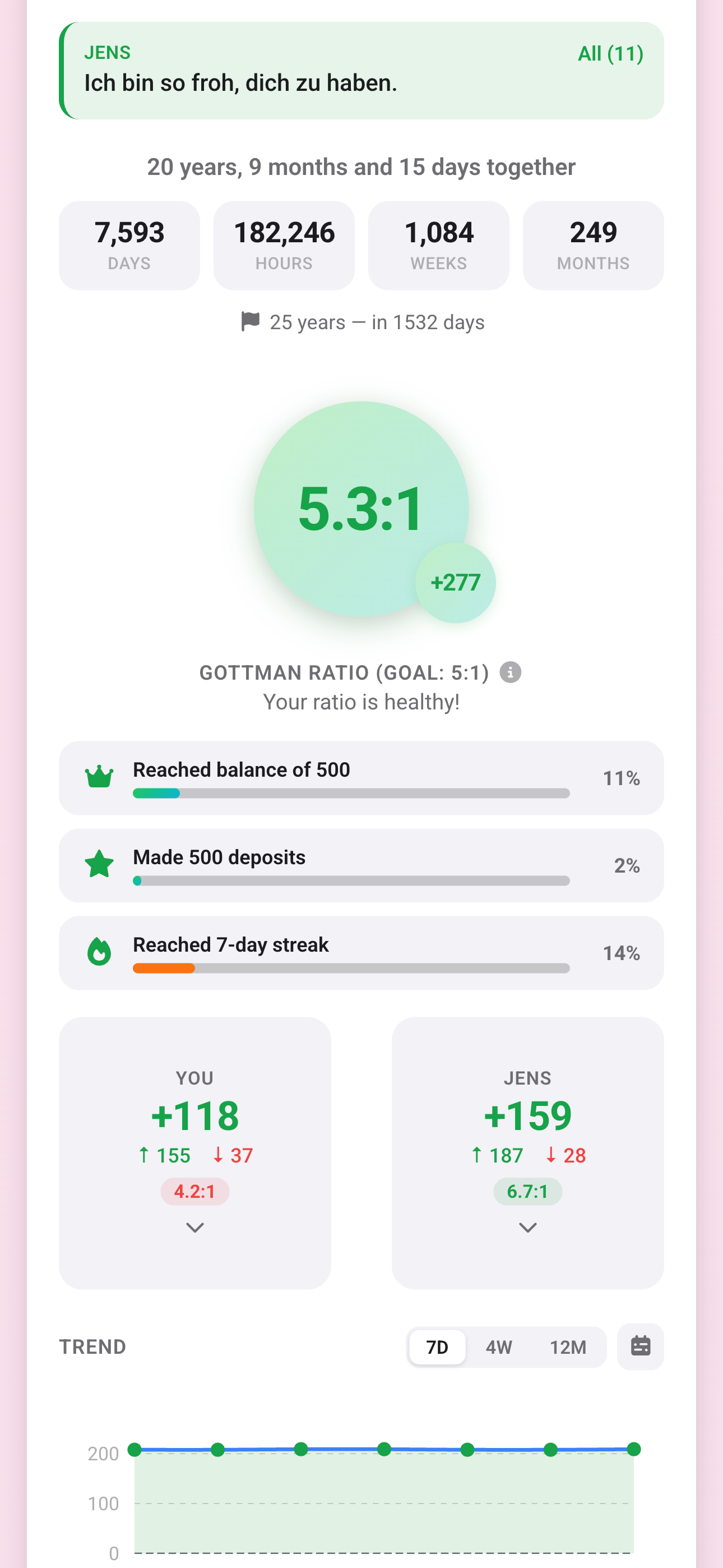This screenshot has width=723, height=1568.
Task: Open the Made 500 deposits achievement
Action: pyautogui.click(x=361, y=865)
